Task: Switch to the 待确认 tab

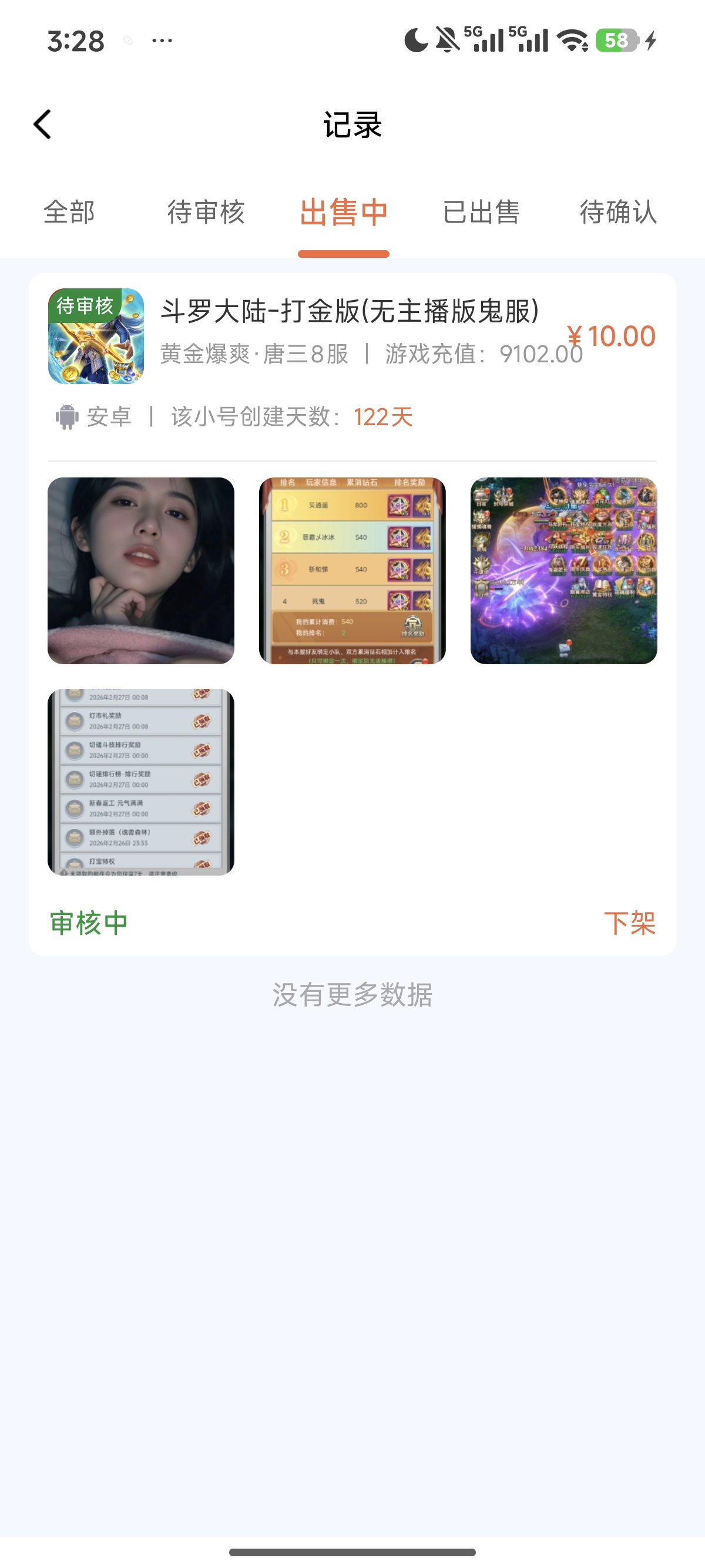Action: pos(617,213)
